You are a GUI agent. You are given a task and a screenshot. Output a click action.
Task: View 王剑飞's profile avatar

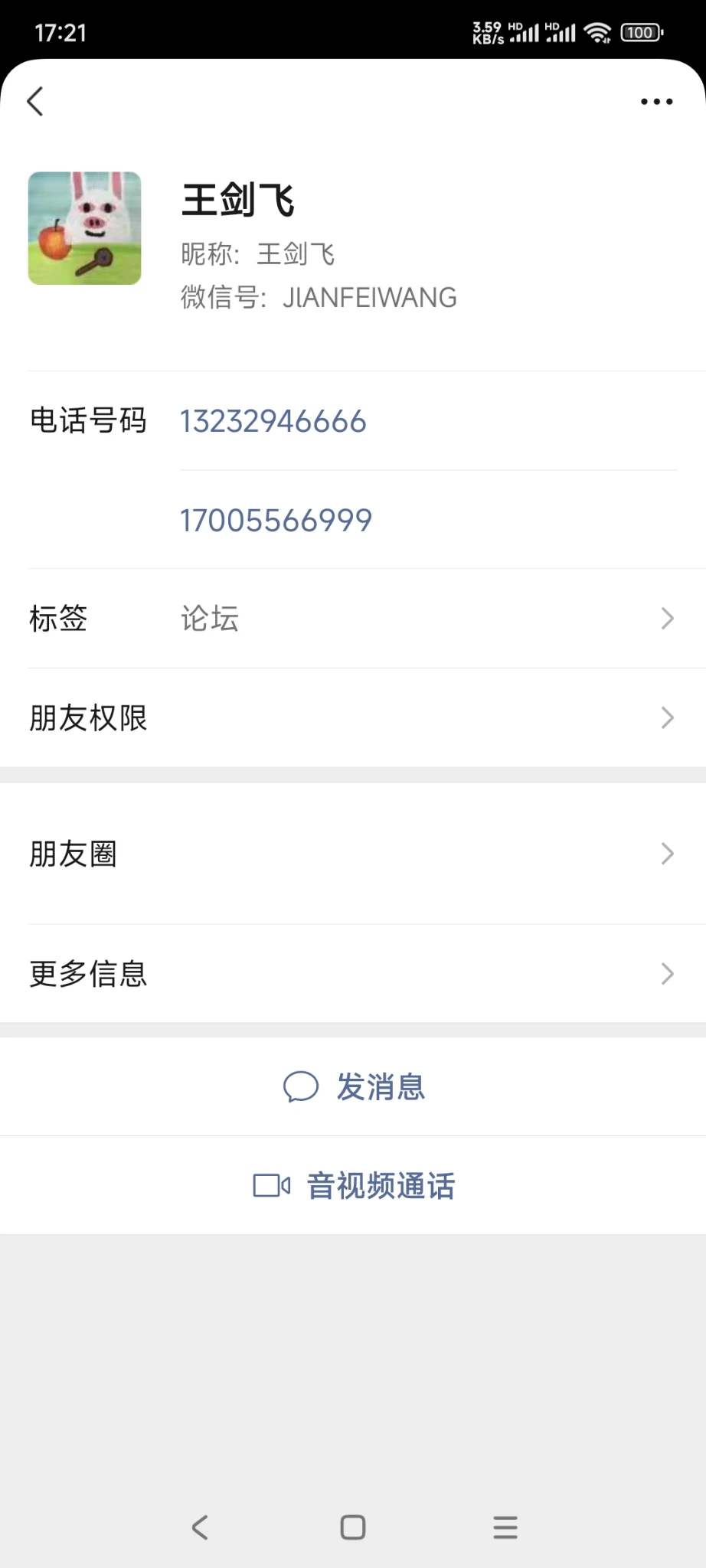(x=85, y=228)
